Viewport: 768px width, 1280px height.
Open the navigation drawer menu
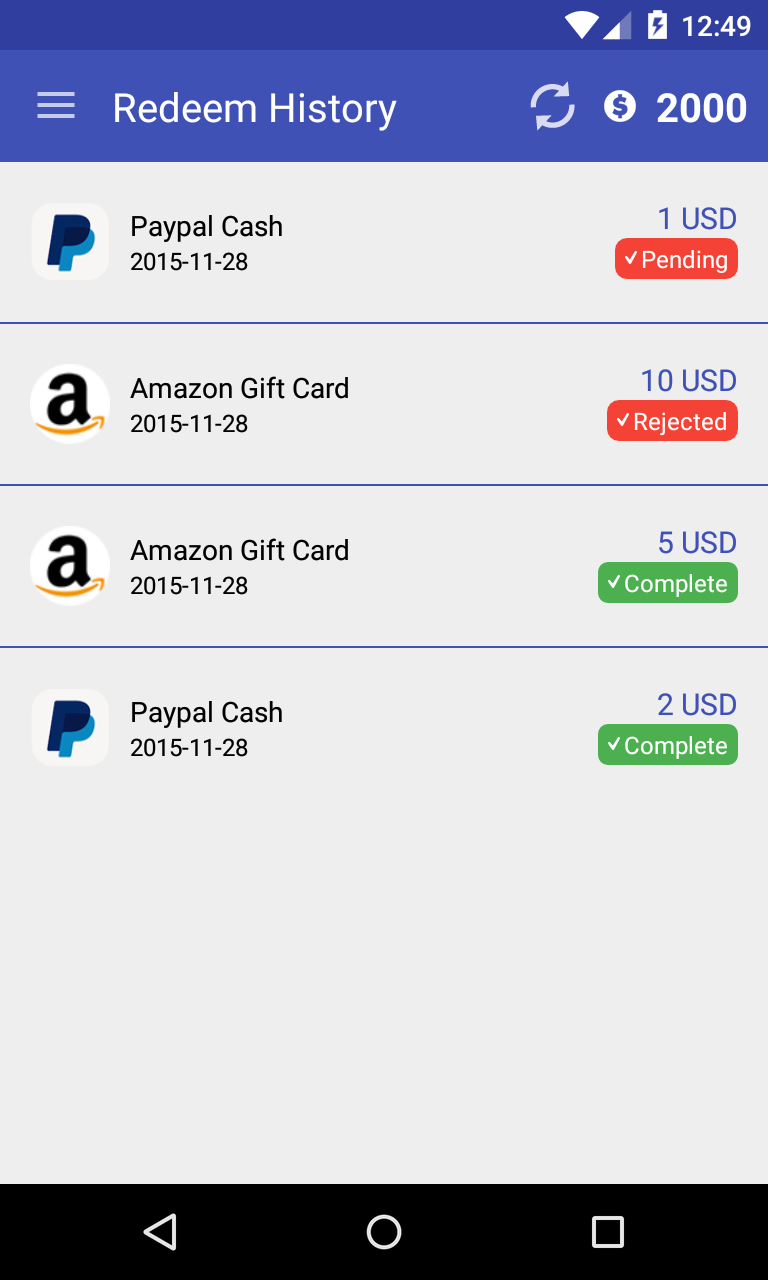[56, 106]
